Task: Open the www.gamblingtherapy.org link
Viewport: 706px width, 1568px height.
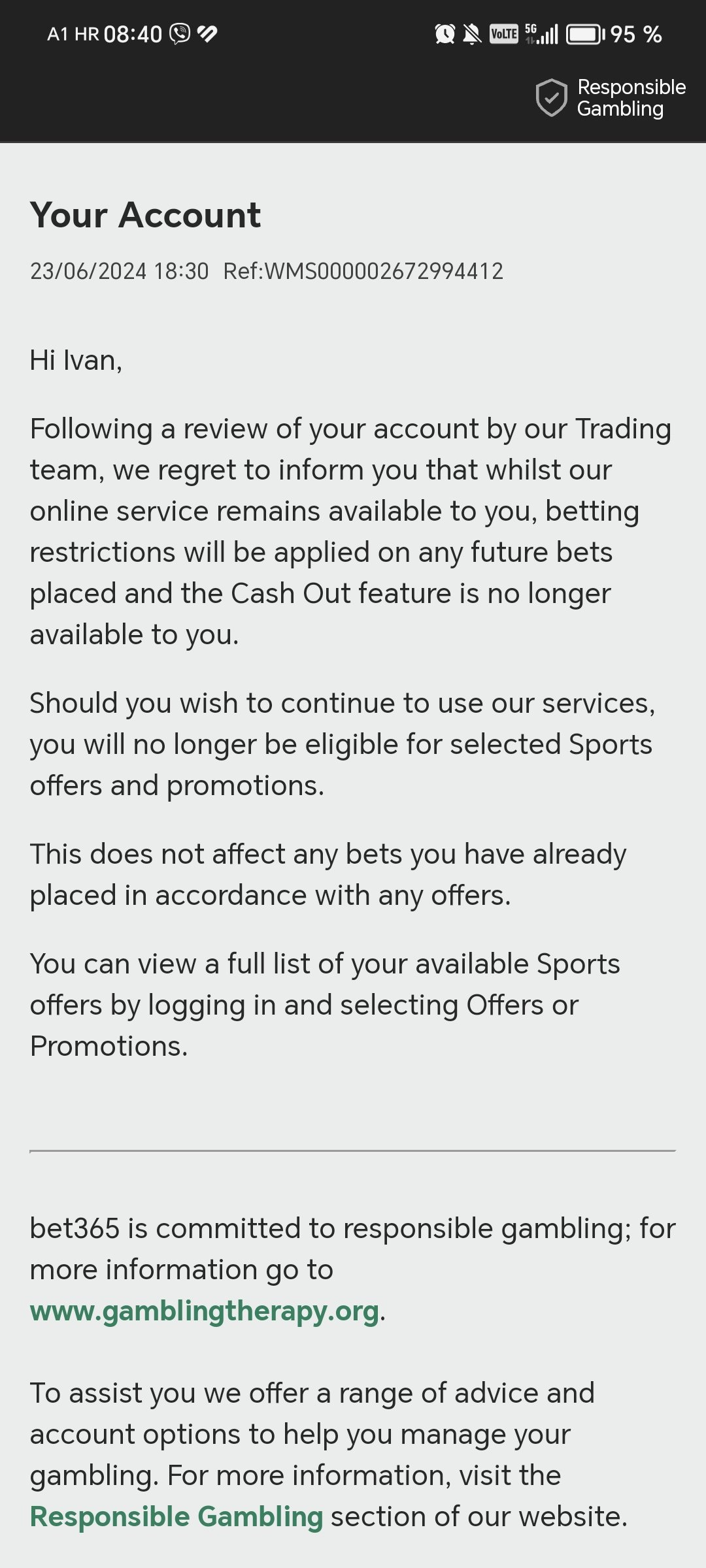Action: 205,1311
